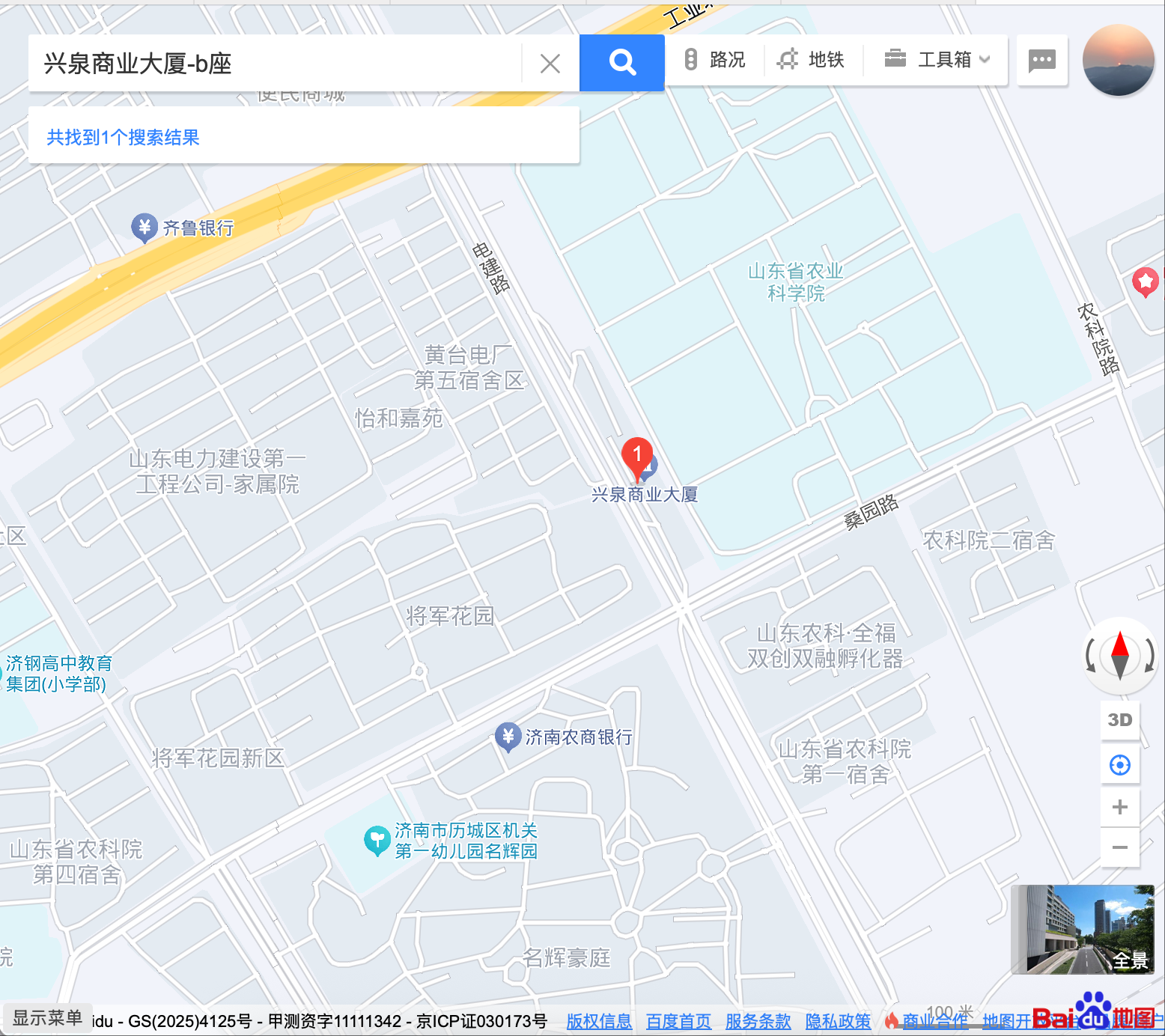Tap the blue search magnifier button
The image size is (1165, 1036).
(621, 63)
